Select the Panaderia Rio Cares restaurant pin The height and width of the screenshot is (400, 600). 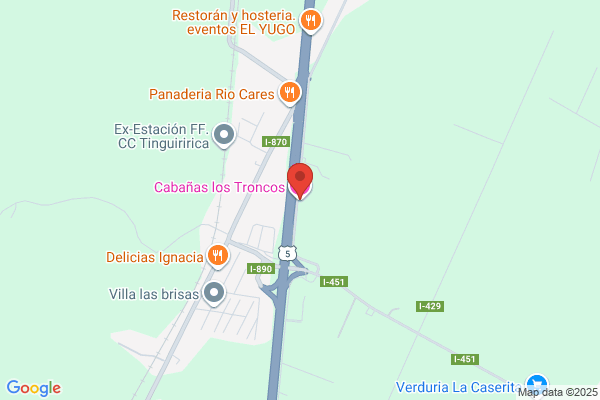290,93
